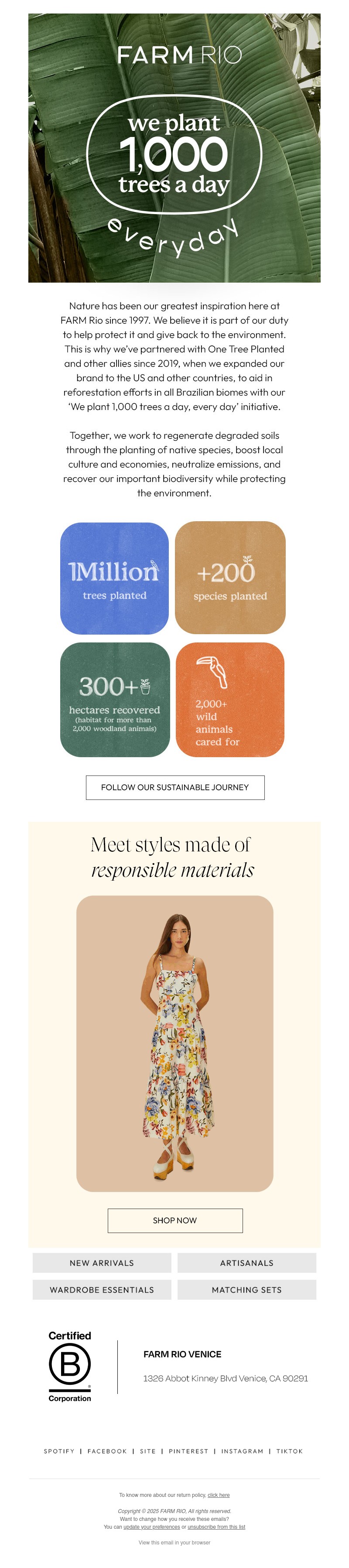This screenshot has height=1568, width=349.
Task: Visit the Instagram page
Action: pos(242,1451)
